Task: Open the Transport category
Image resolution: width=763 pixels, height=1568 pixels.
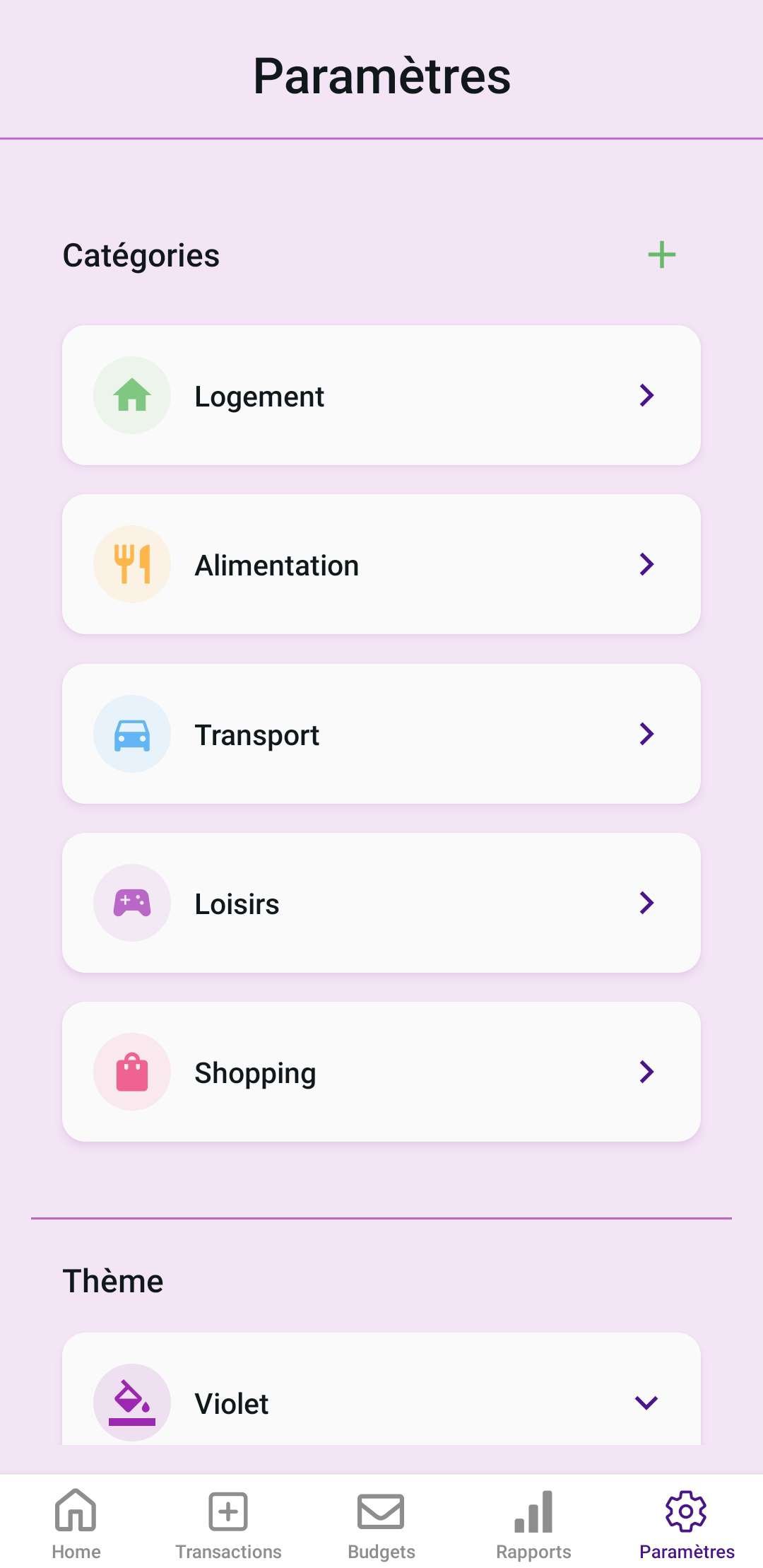Action: click(381, 734)
